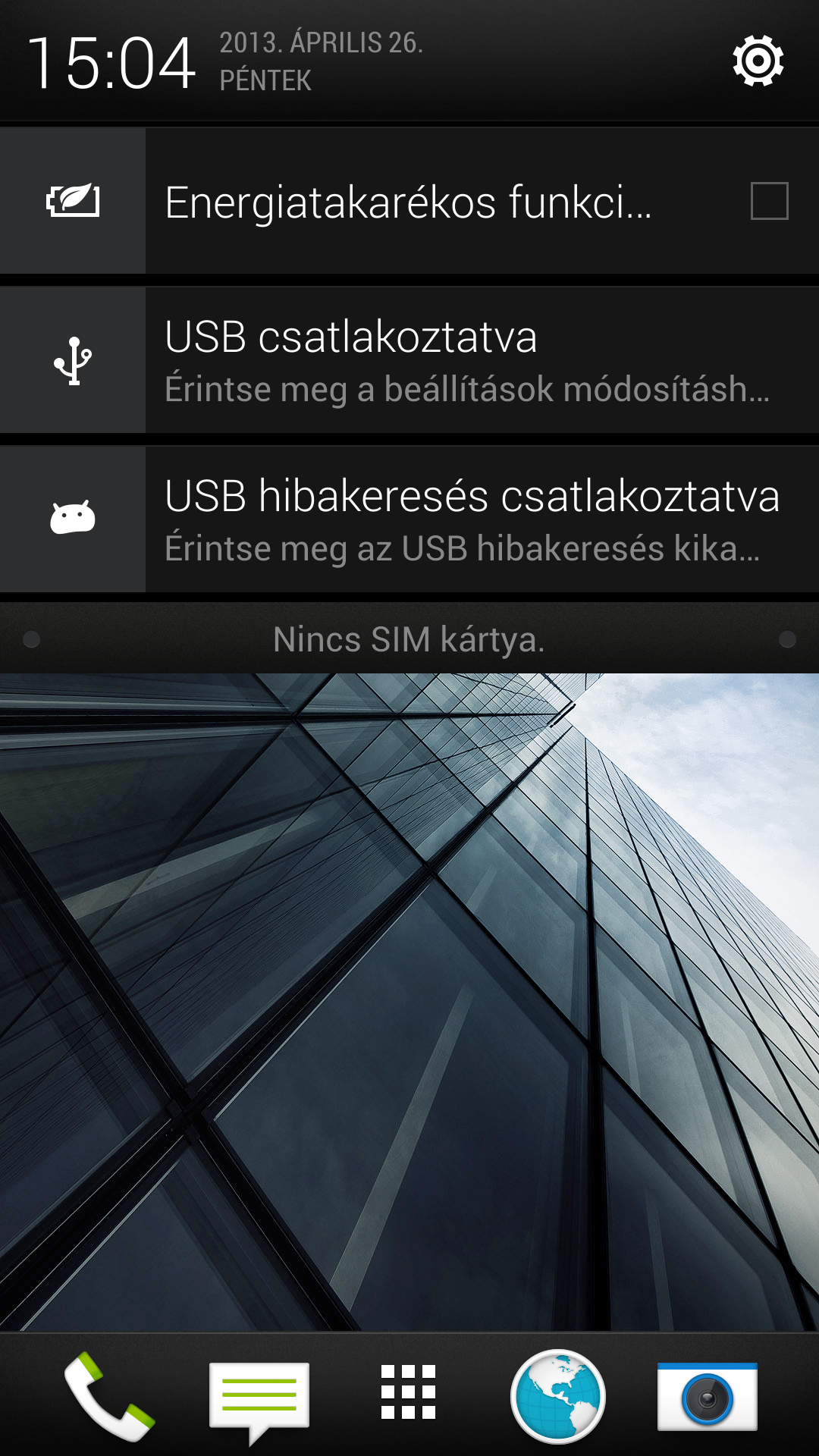Open settings via the gear icon
The width and height of the screenshot is (819, 1456).
[x=758, y=61]
